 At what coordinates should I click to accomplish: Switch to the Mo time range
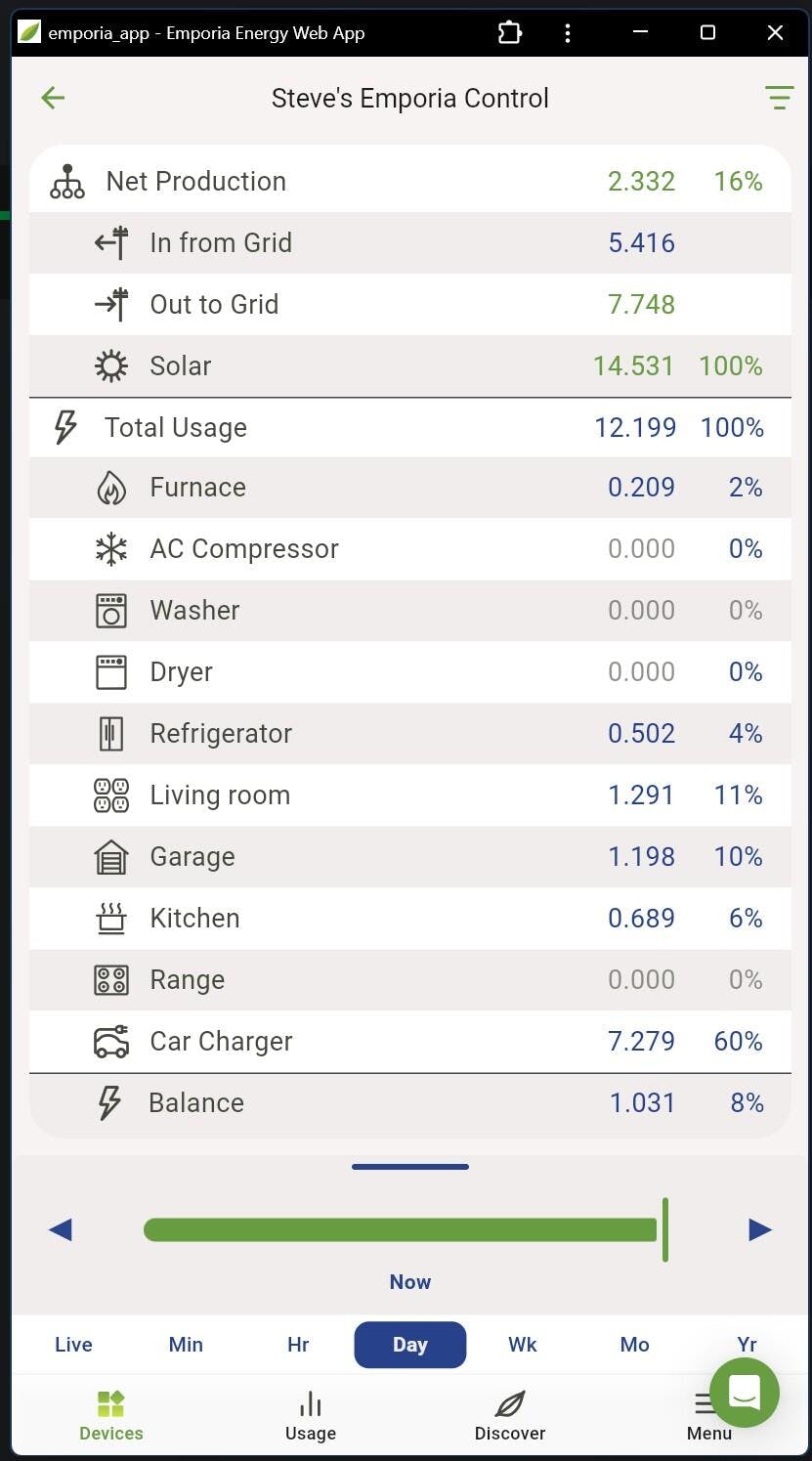point(635,1345)
